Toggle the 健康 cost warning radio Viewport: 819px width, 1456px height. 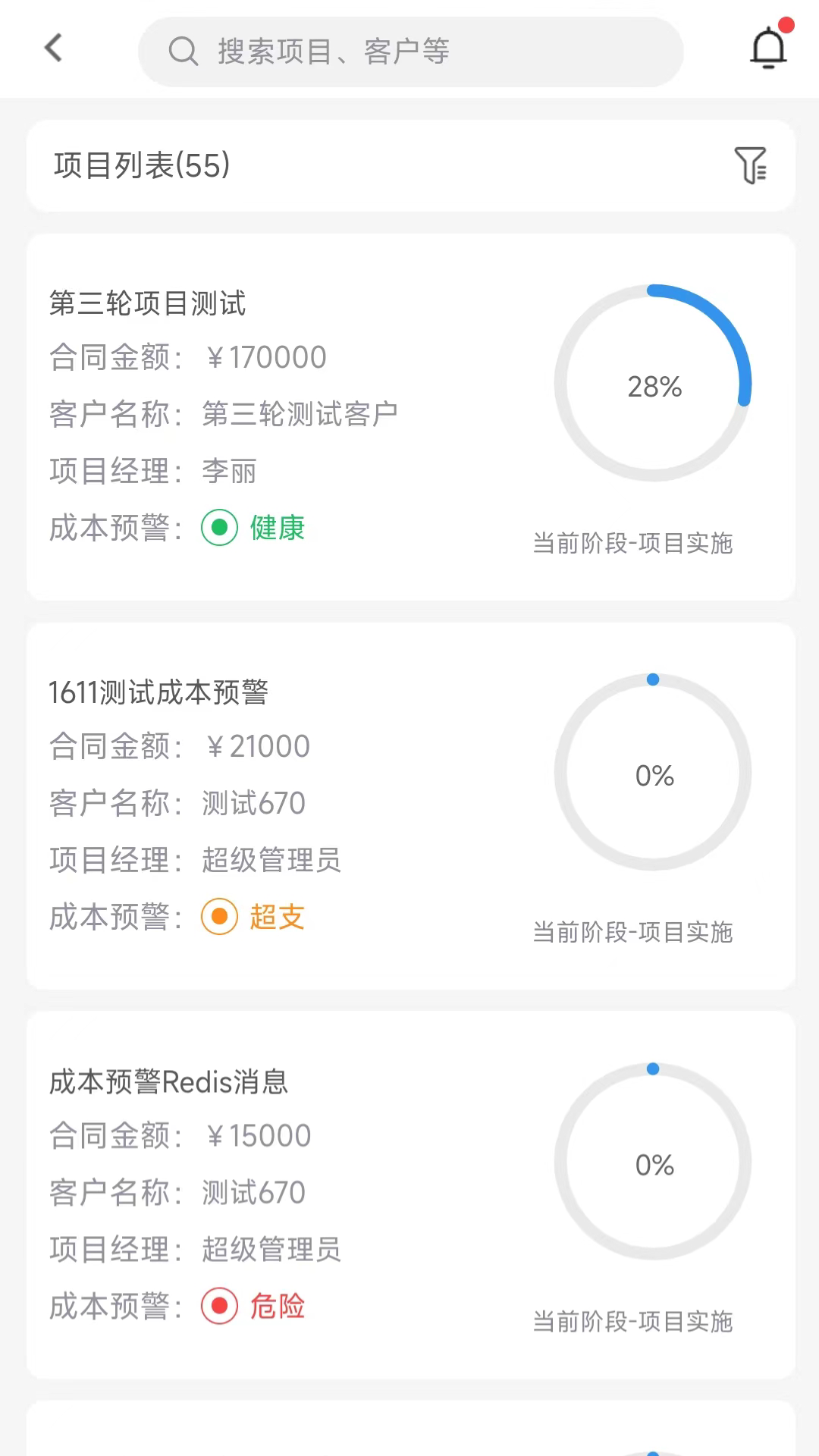point(219,528)
